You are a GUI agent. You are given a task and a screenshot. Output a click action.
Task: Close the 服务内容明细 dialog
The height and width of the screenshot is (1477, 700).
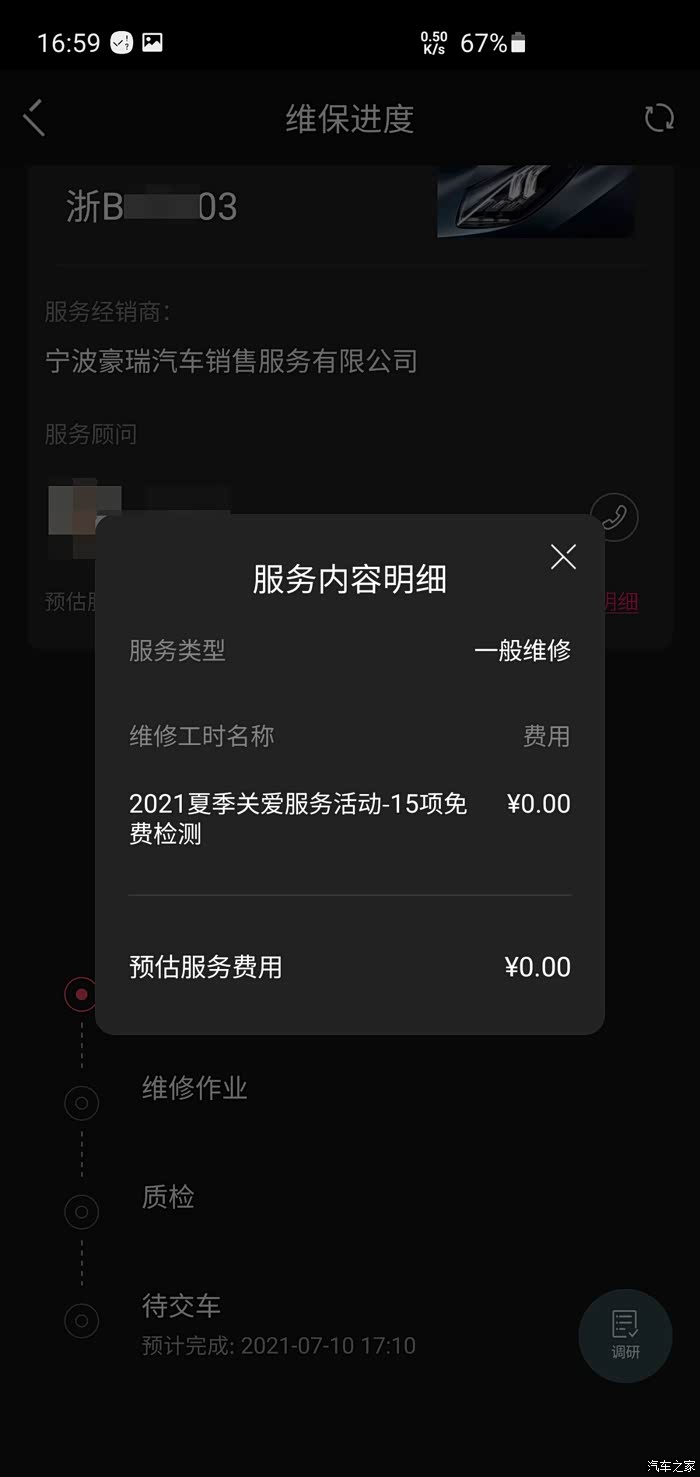click(563, 557)
